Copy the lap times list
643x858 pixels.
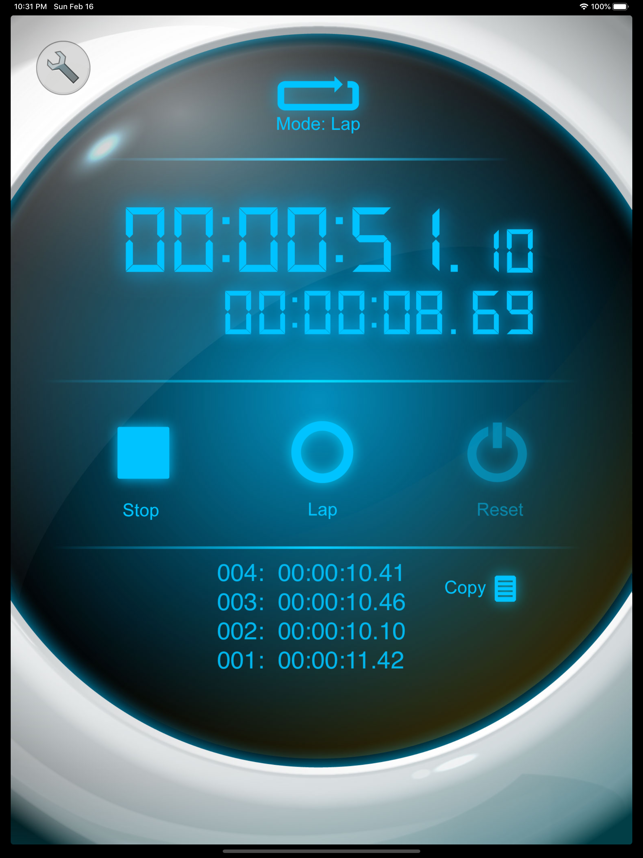[x=481, y=588]
